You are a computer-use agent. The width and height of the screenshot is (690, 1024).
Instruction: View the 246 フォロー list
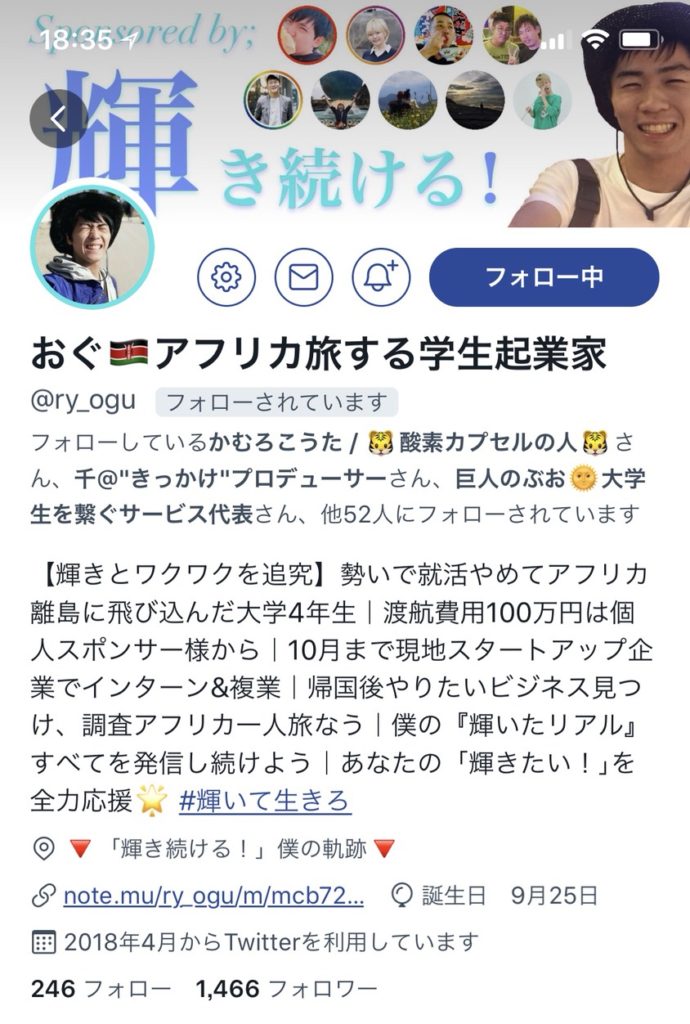(101, 989)
